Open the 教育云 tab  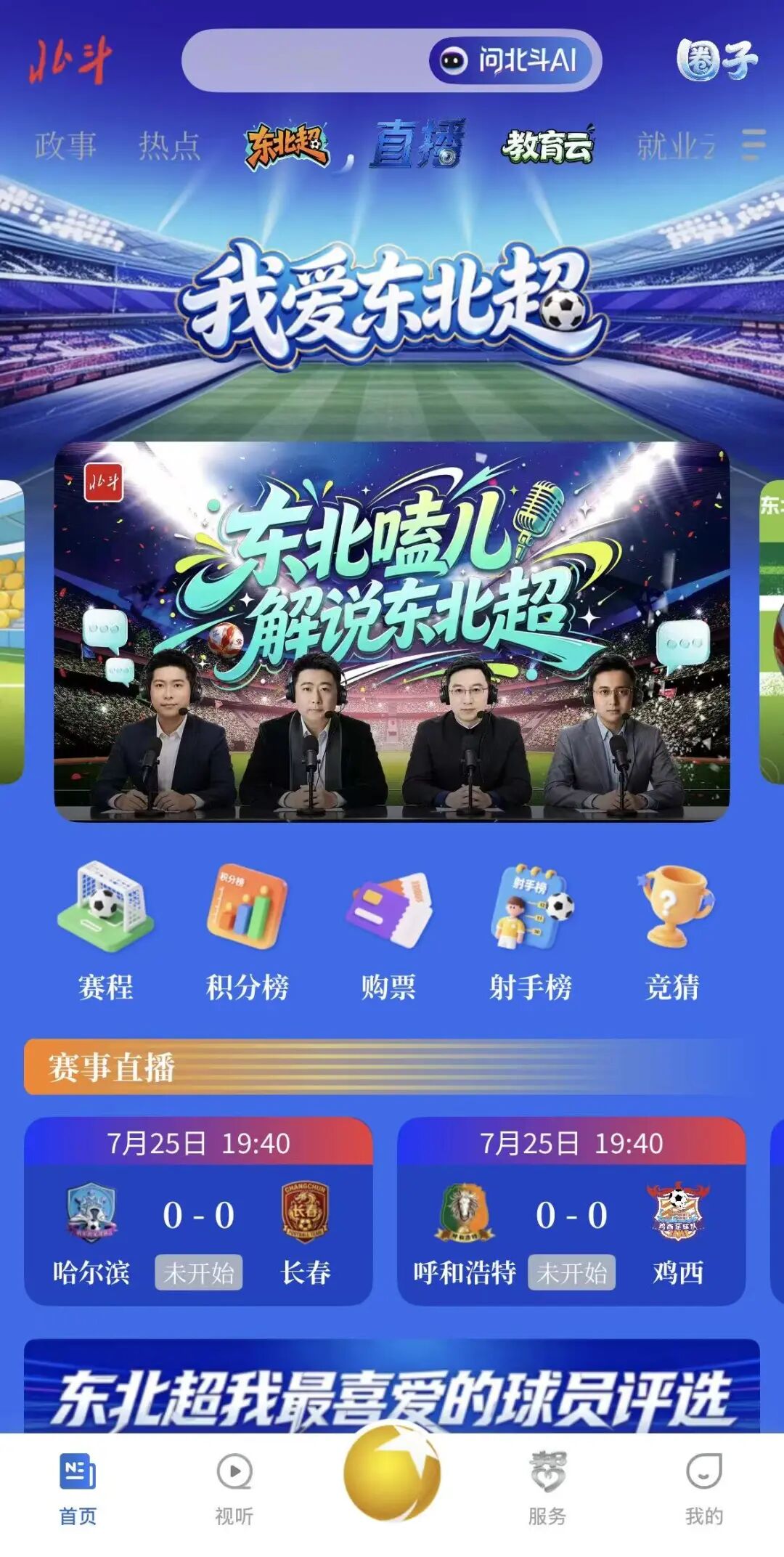click(x=547, y=145)
